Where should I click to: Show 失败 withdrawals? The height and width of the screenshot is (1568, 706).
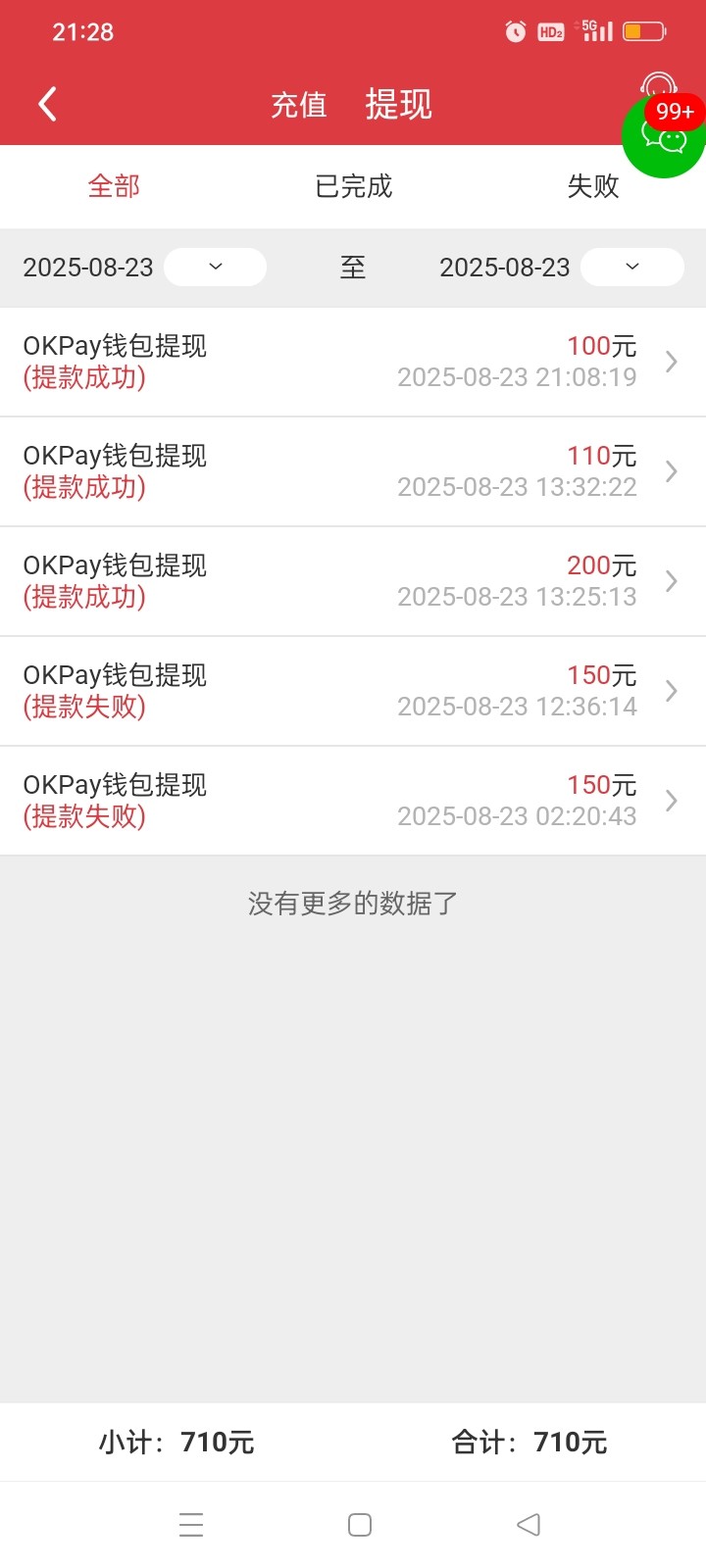(592, 186)
